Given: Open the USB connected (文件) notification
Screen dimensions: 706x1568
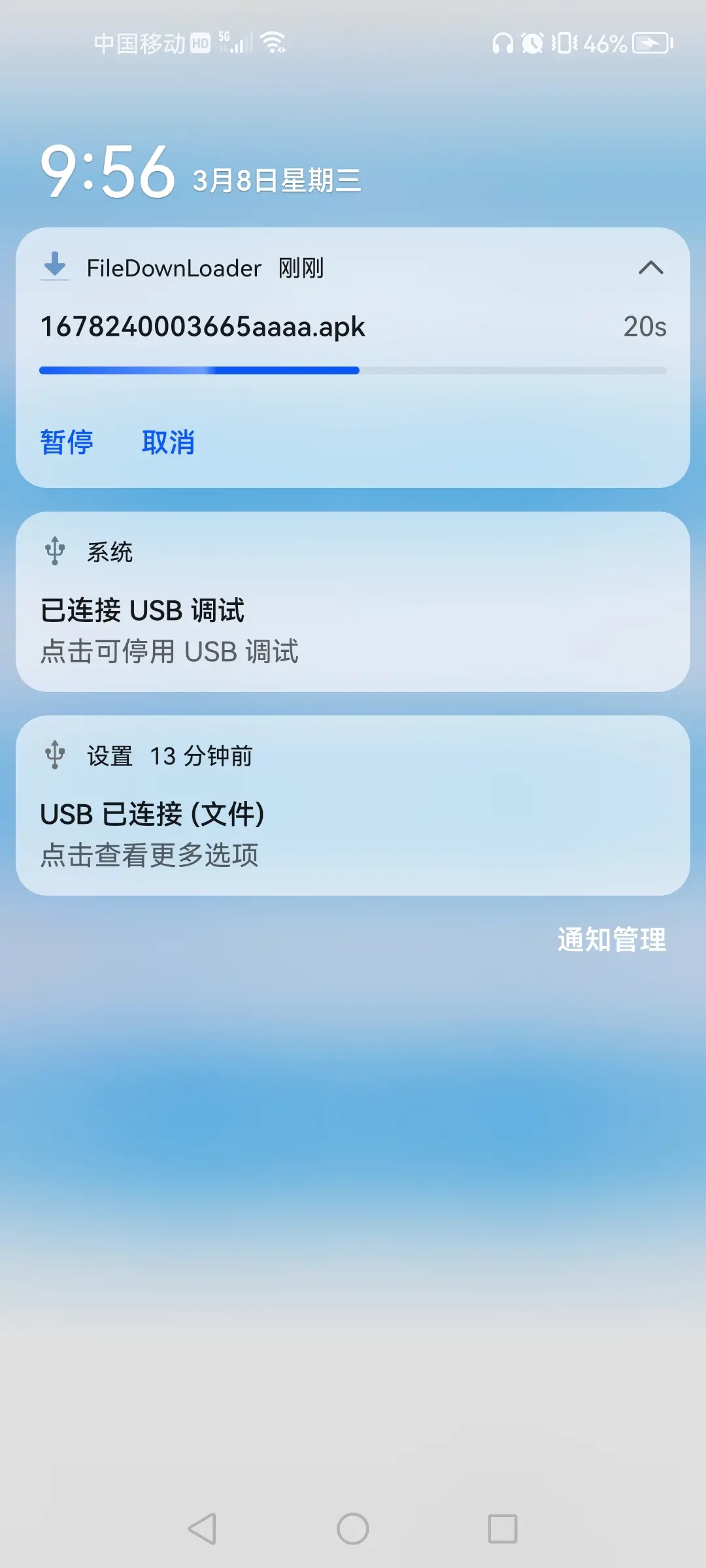Looking at the screenshot, I should click(353, 815).
